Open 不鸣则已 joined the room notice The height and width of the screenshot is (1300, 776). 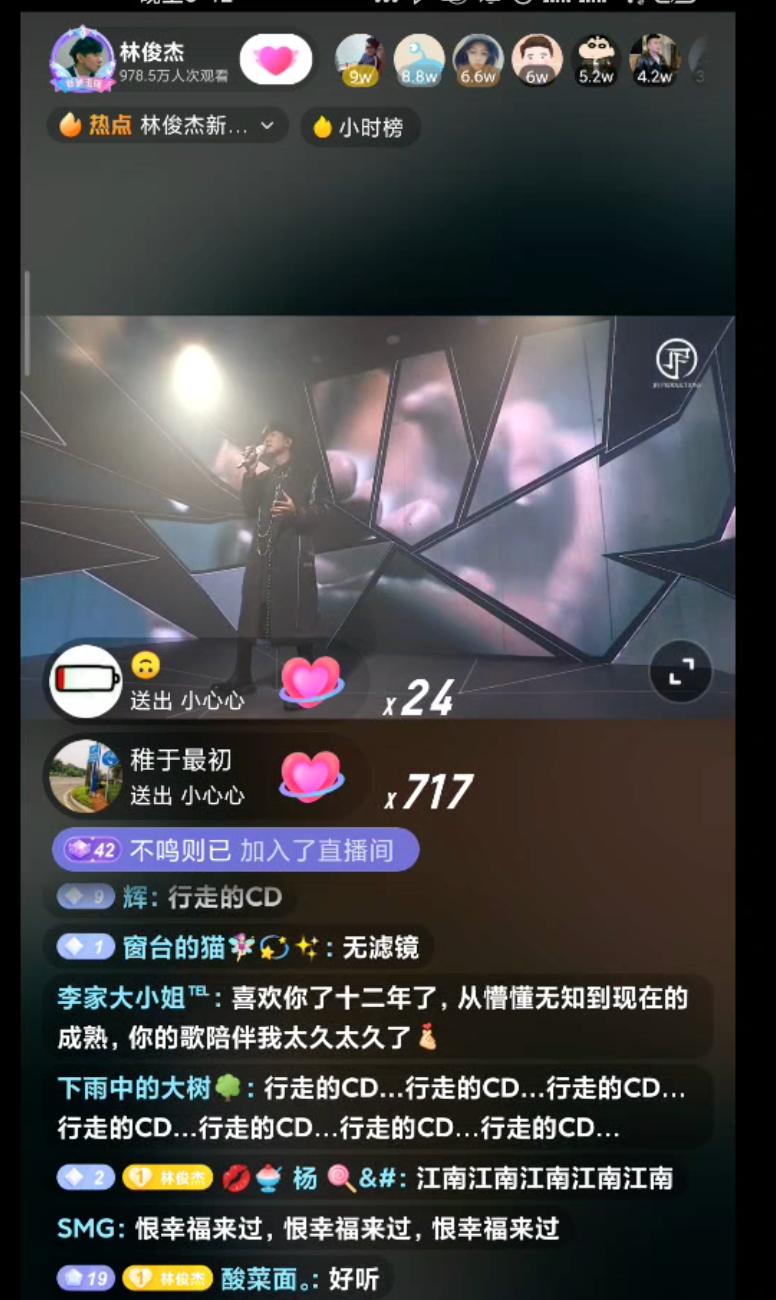(235, 850)
